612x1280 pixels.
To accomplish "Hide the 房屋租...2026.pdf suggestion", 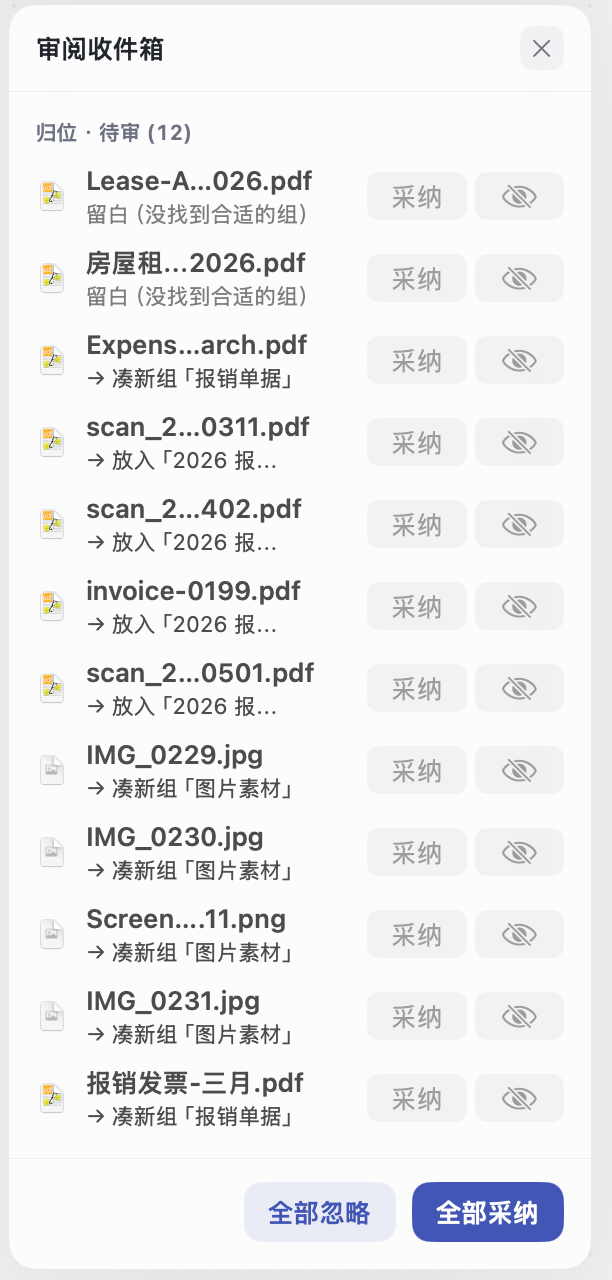I will (519, 278).
